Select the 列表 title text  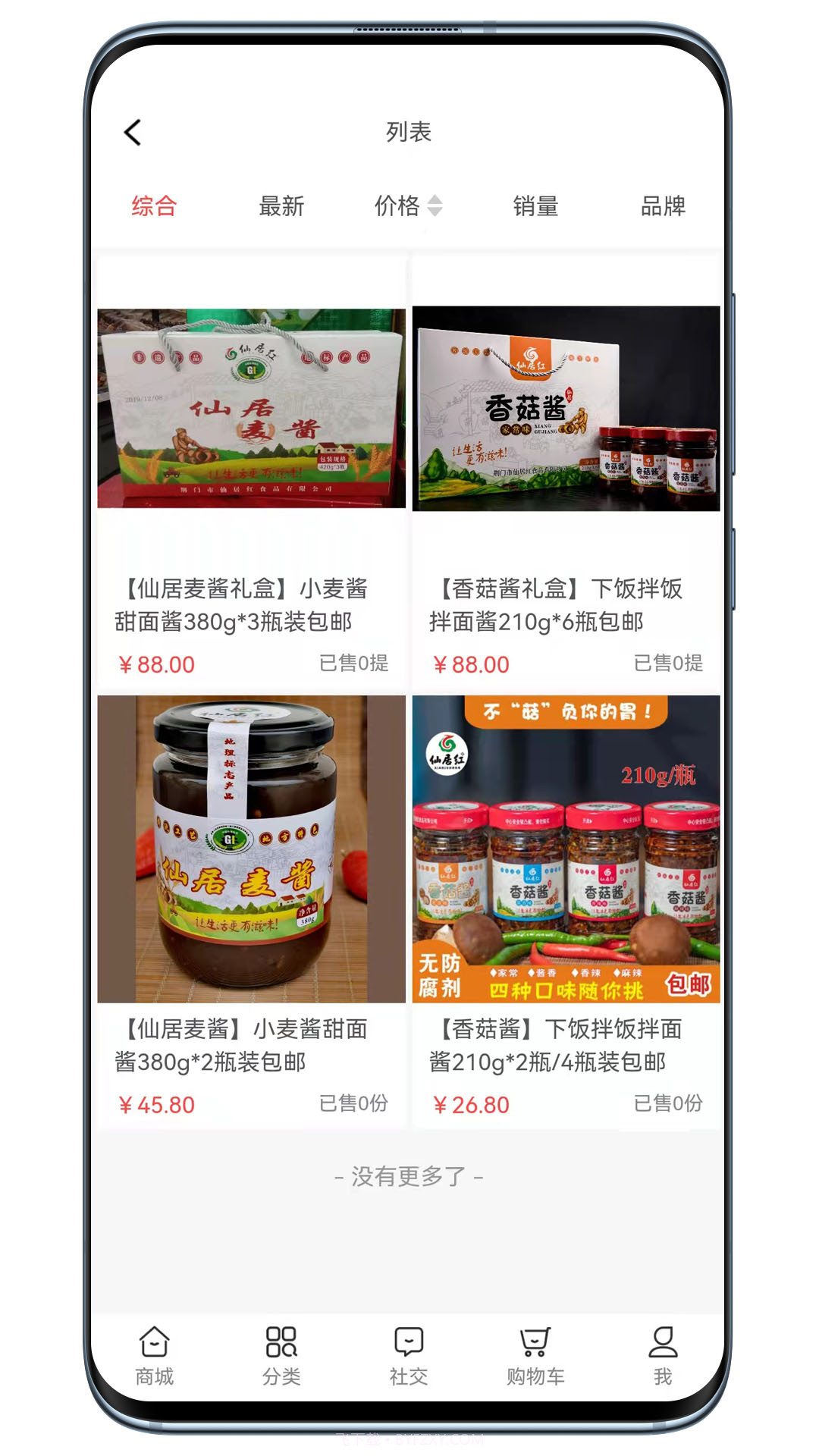[x=407, y=130]
